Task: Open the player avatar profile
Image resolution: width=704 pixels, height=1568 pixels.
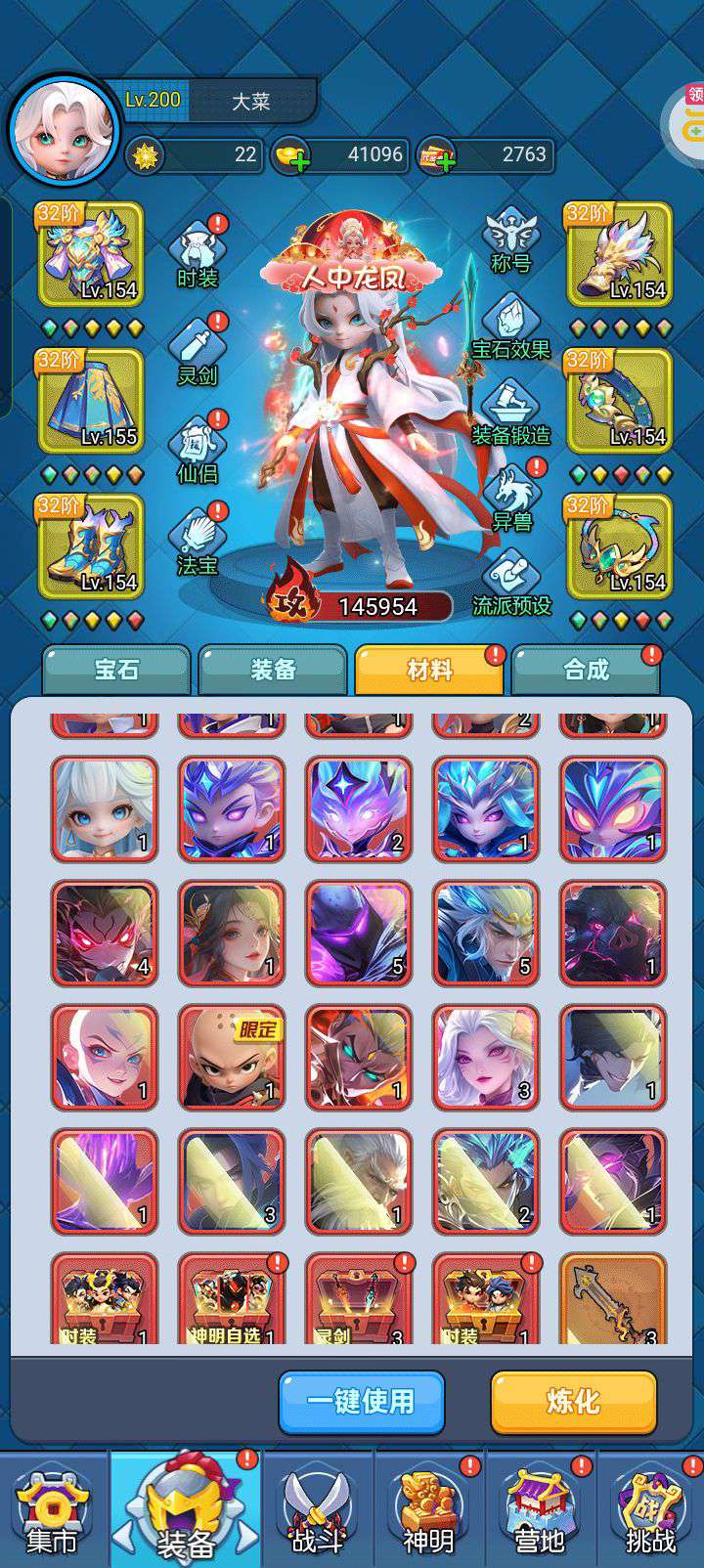Action: coord(64,131)
